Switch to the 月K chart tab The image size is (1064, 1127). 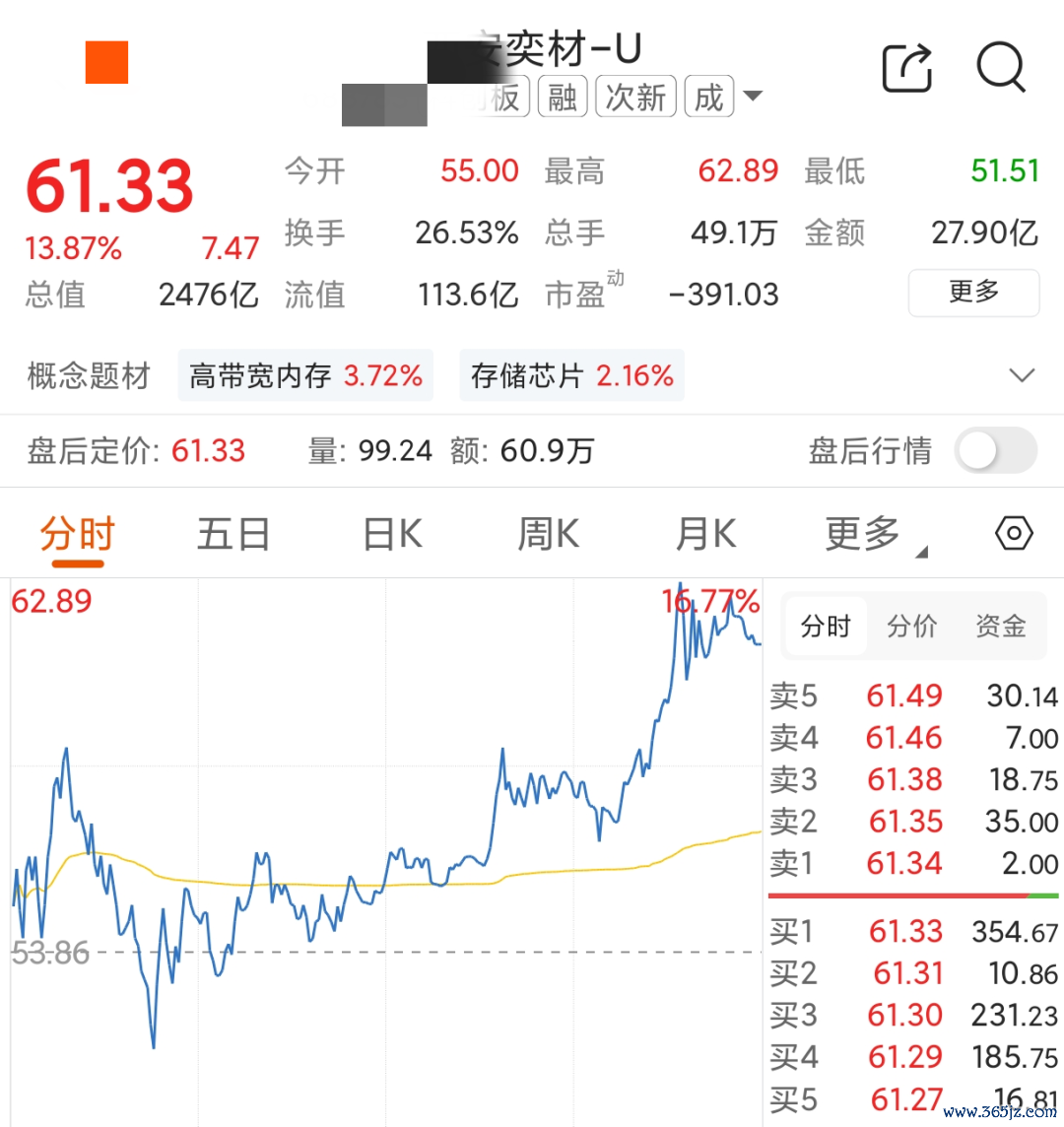[x=705, y=535]
